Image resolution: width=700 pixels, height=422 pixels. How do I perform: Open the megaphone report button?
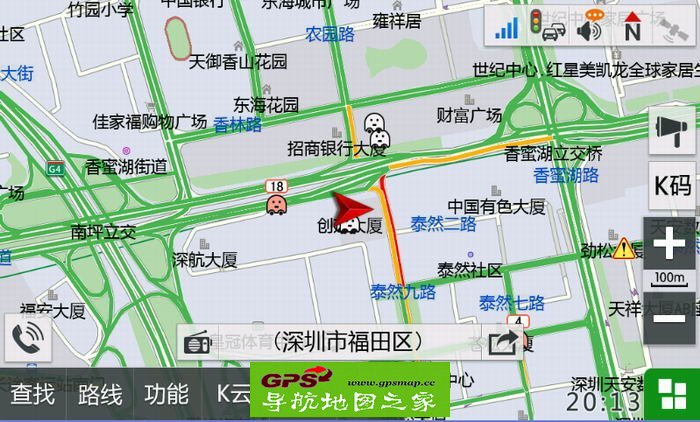(x=671, y=130)
